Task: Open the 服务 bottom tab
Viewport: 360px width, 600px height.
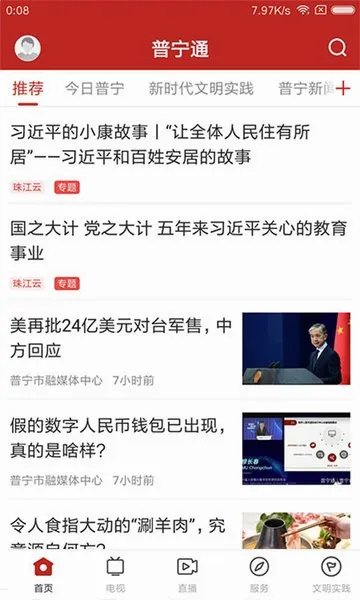Action: pos(259,575)
